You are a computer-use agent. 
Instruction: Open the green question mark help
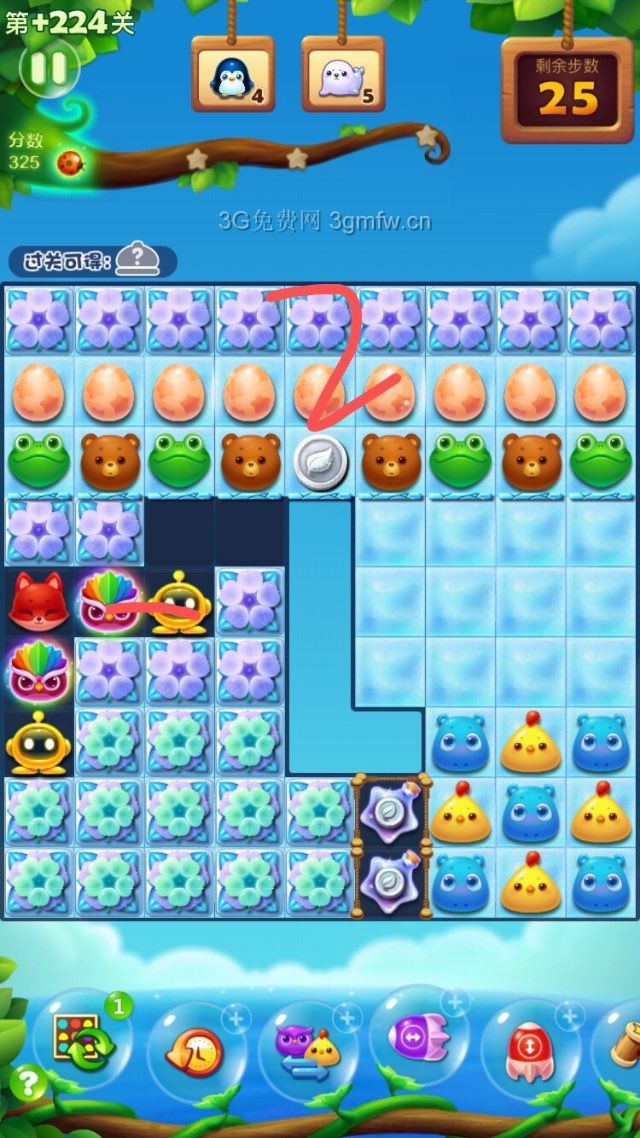(x=28, y=1082)
